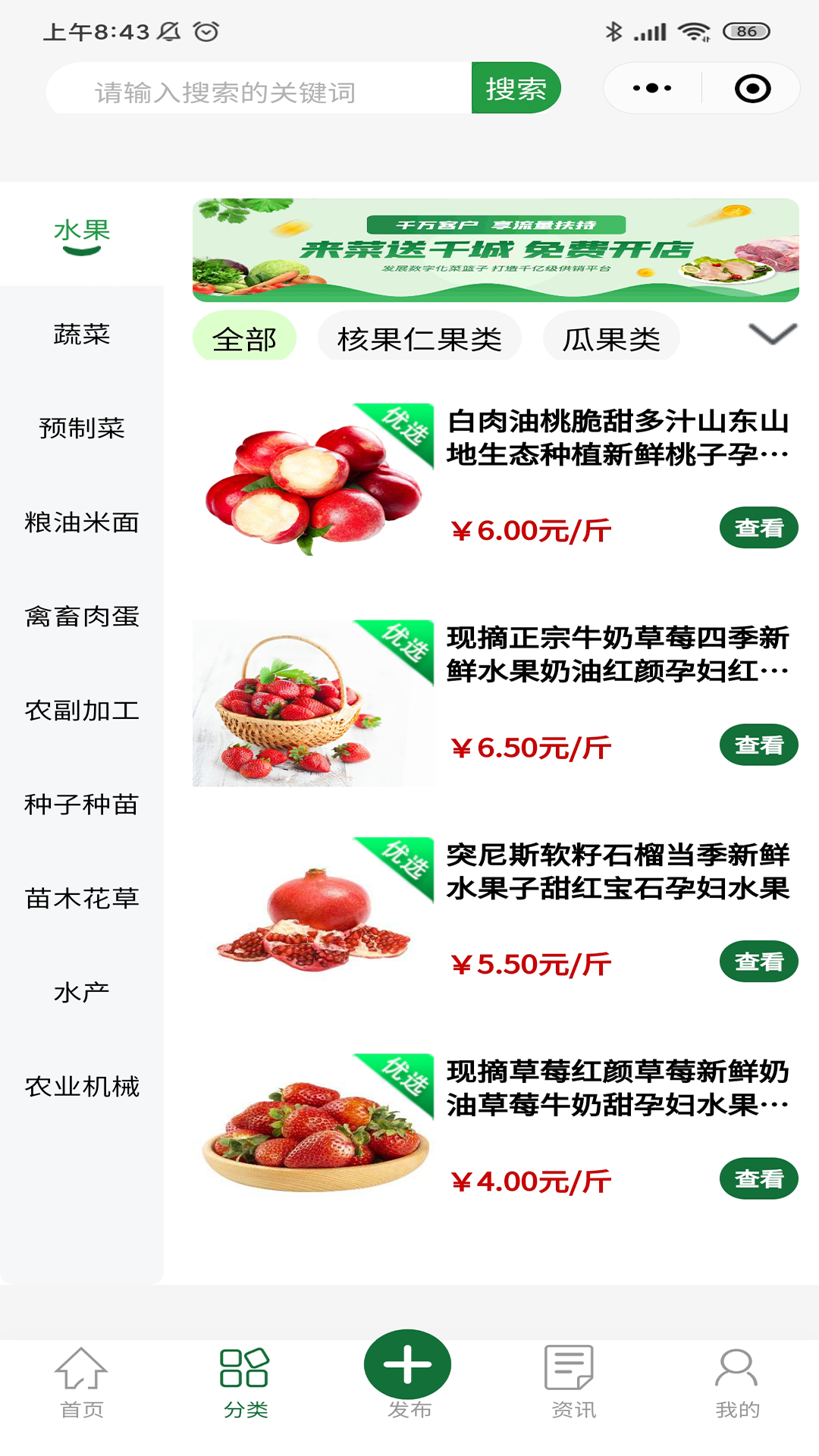
Task: Open the 禽畜肉蛋 category
Action: click(x=81, y=617)
